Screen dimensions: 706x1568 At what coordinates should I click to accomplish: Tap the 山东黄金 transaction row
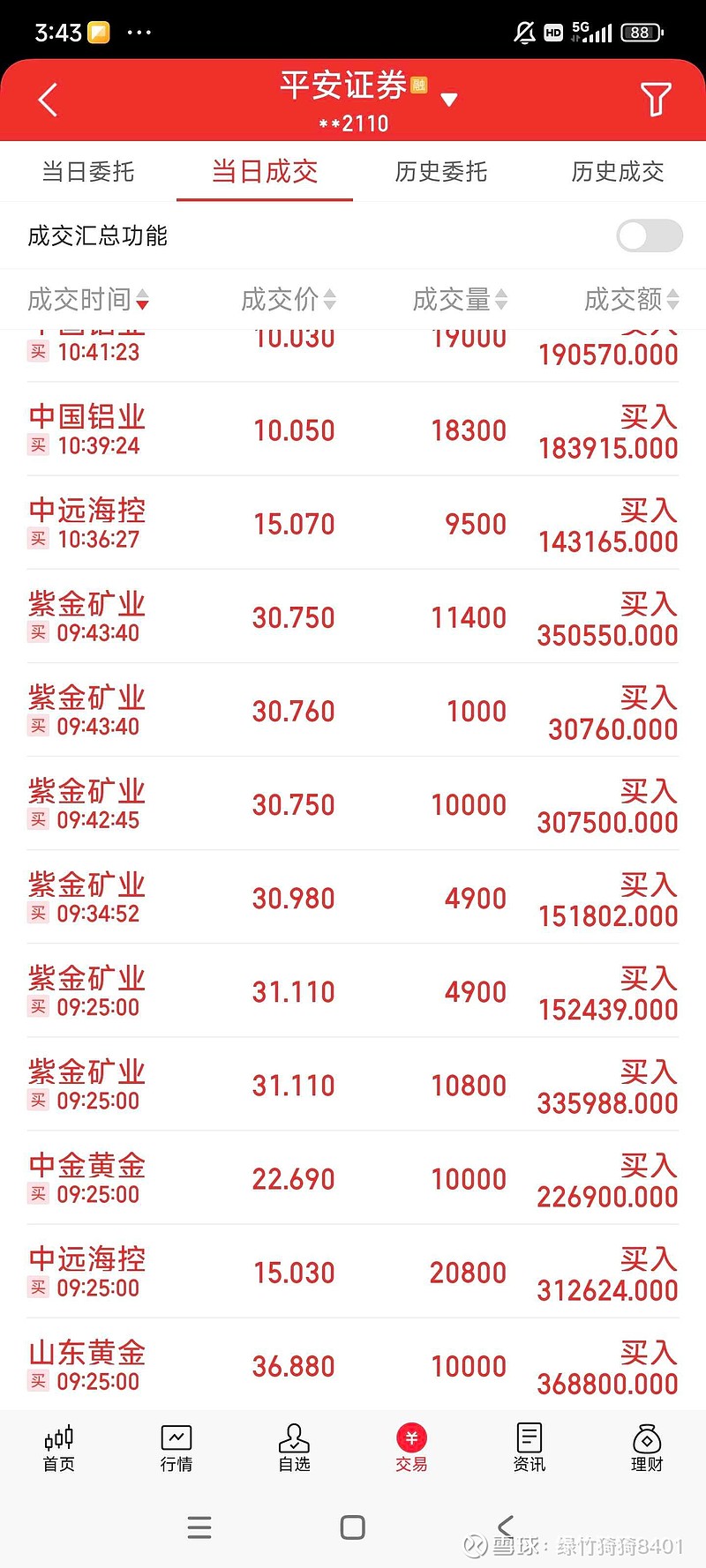tap(353, 1365)
